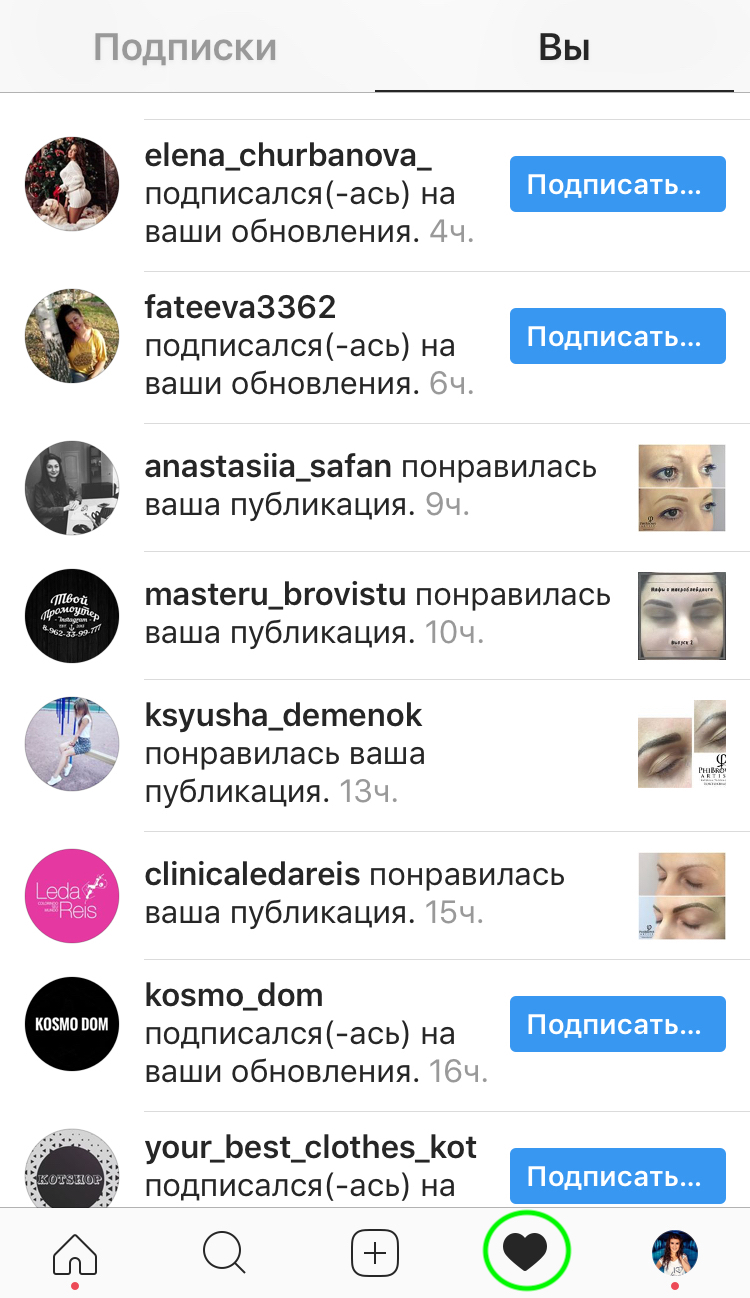Viewport: 750px width, 1298px height.
Task: Open clinicaledareis profile avatar
Action: (72, 896)
